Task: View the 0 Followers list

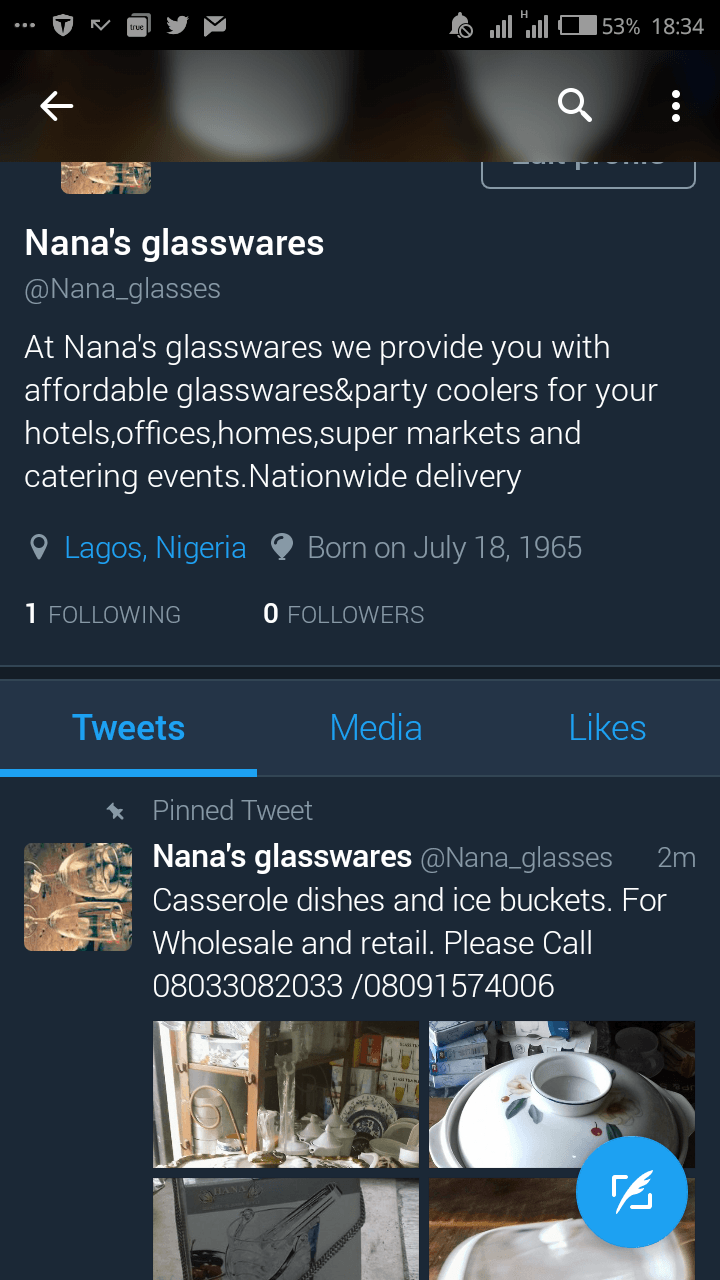Action: tap(344, 614)
